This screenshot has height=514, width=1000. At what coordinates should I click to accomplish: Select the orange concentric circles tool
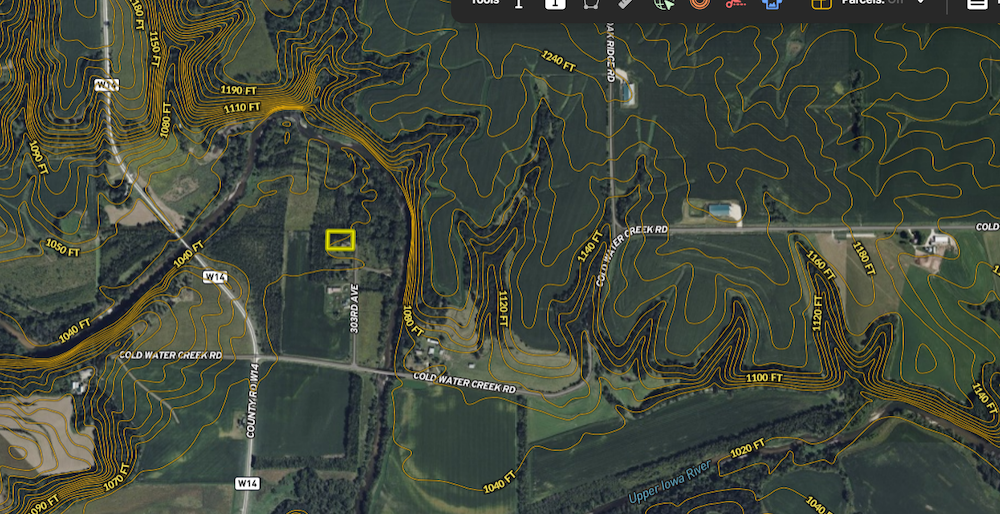(700, 3)
